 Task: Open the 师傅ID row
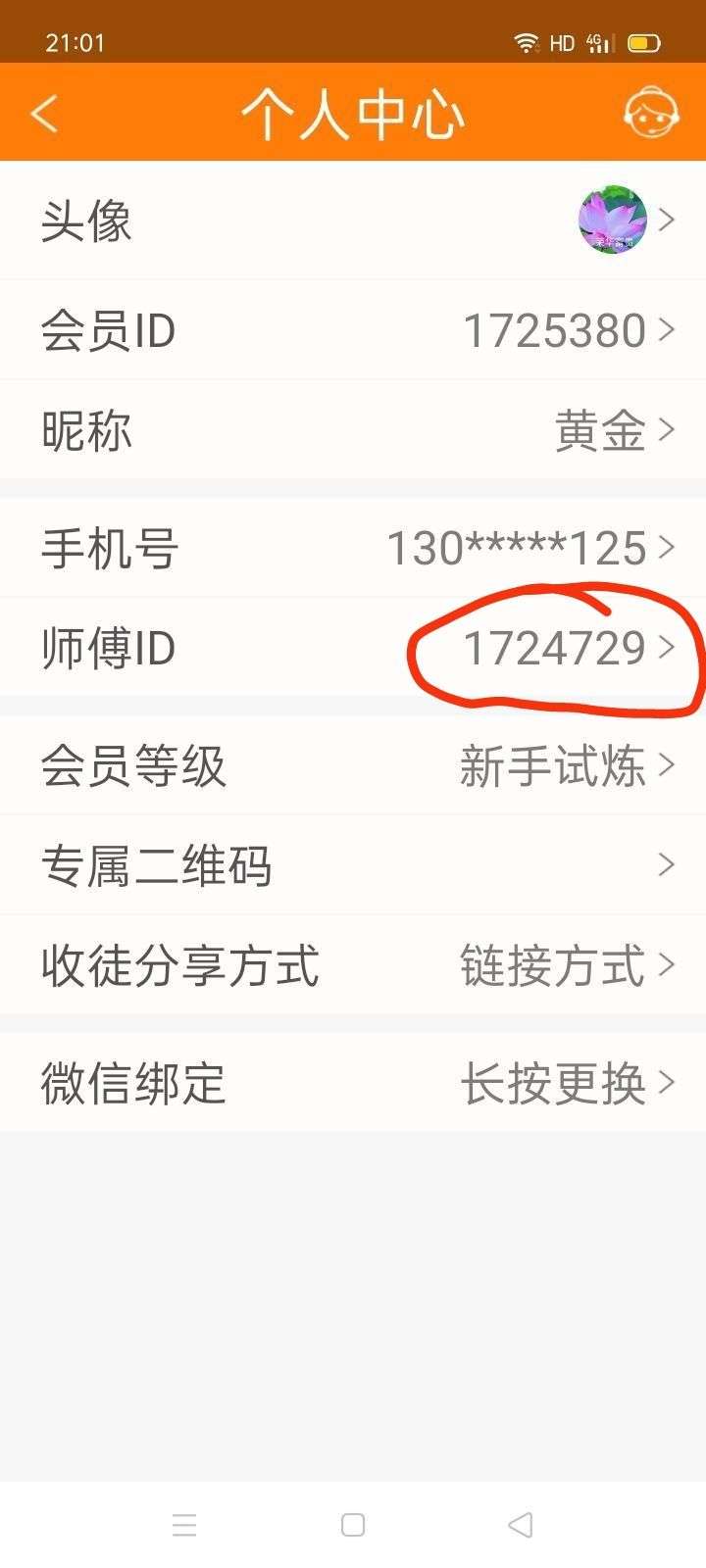(353, 648)
